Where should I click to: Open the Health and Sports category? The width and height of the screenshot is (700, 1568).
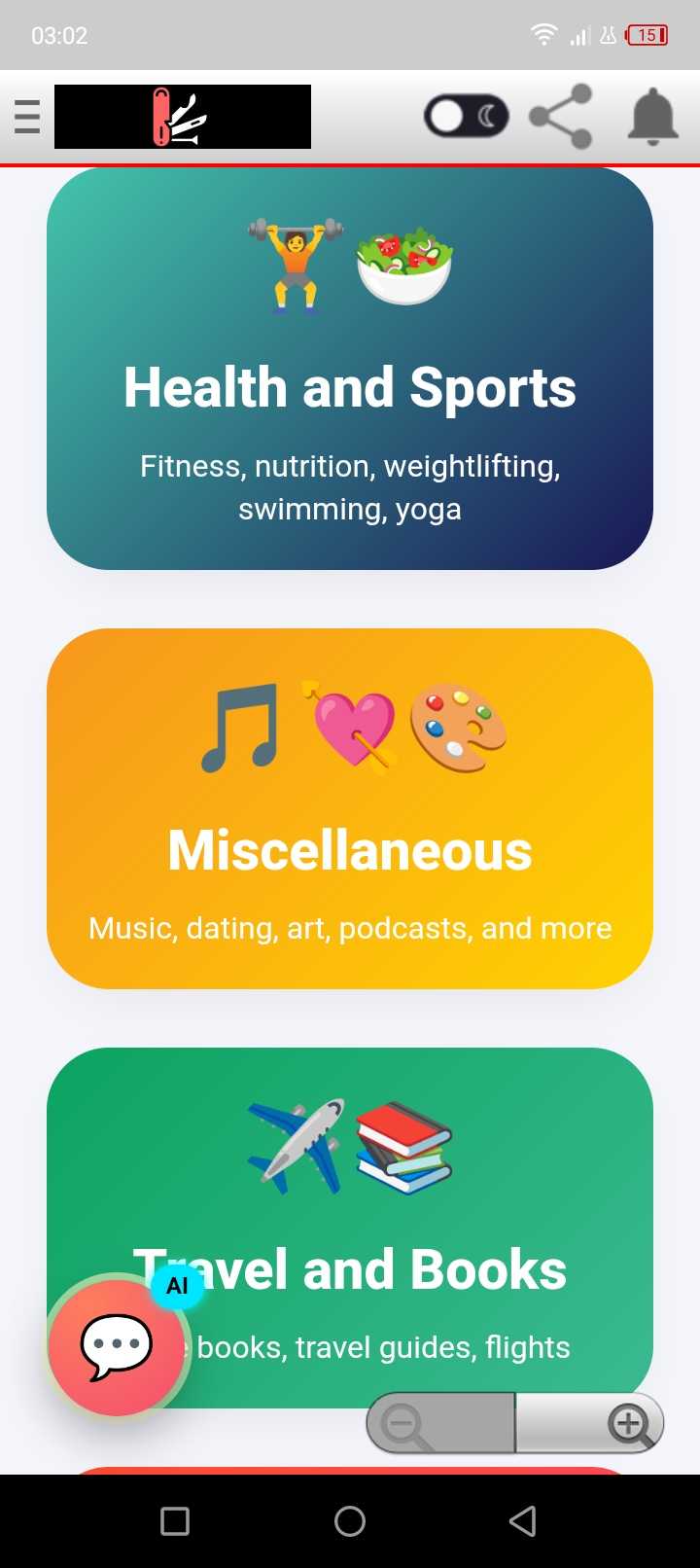(x=350, y=368)
